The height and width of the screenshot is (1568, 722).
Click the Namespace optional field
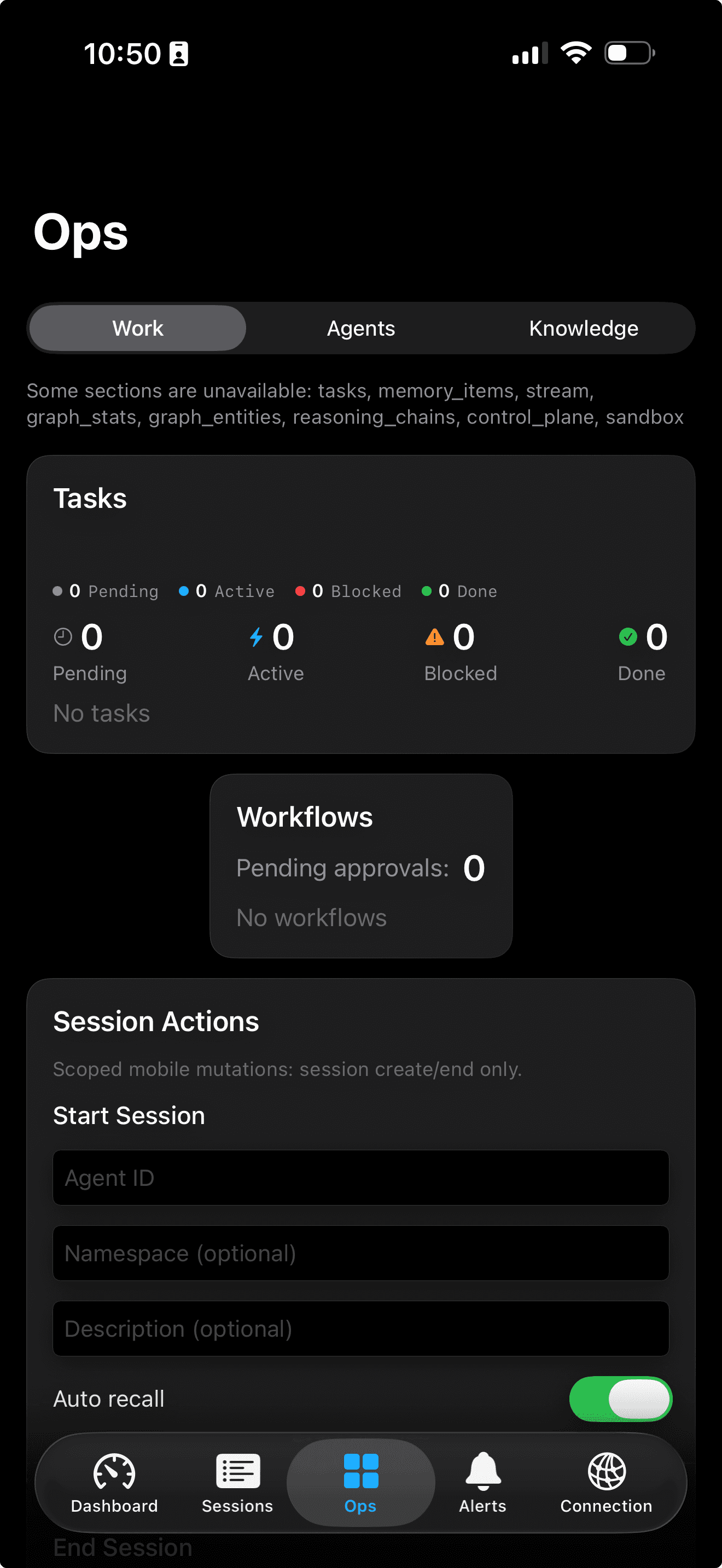[360, 1253]
